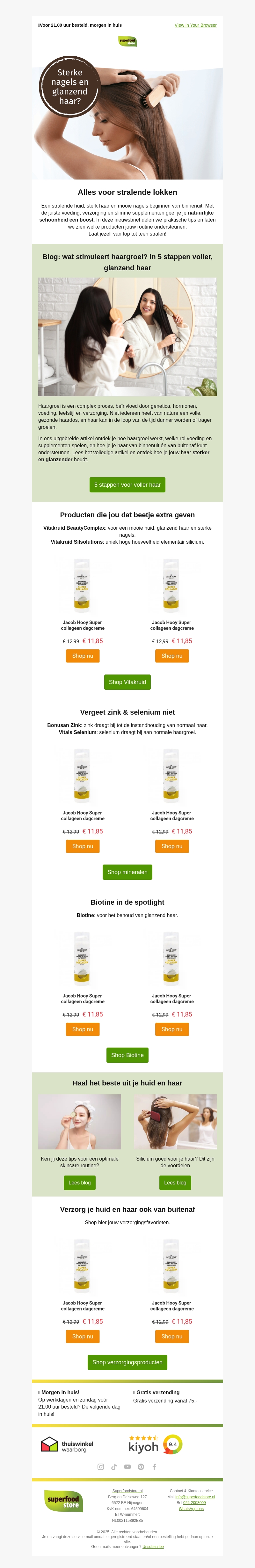
Task: Tap the Unsubscribe link
Action: (153, 1546)
